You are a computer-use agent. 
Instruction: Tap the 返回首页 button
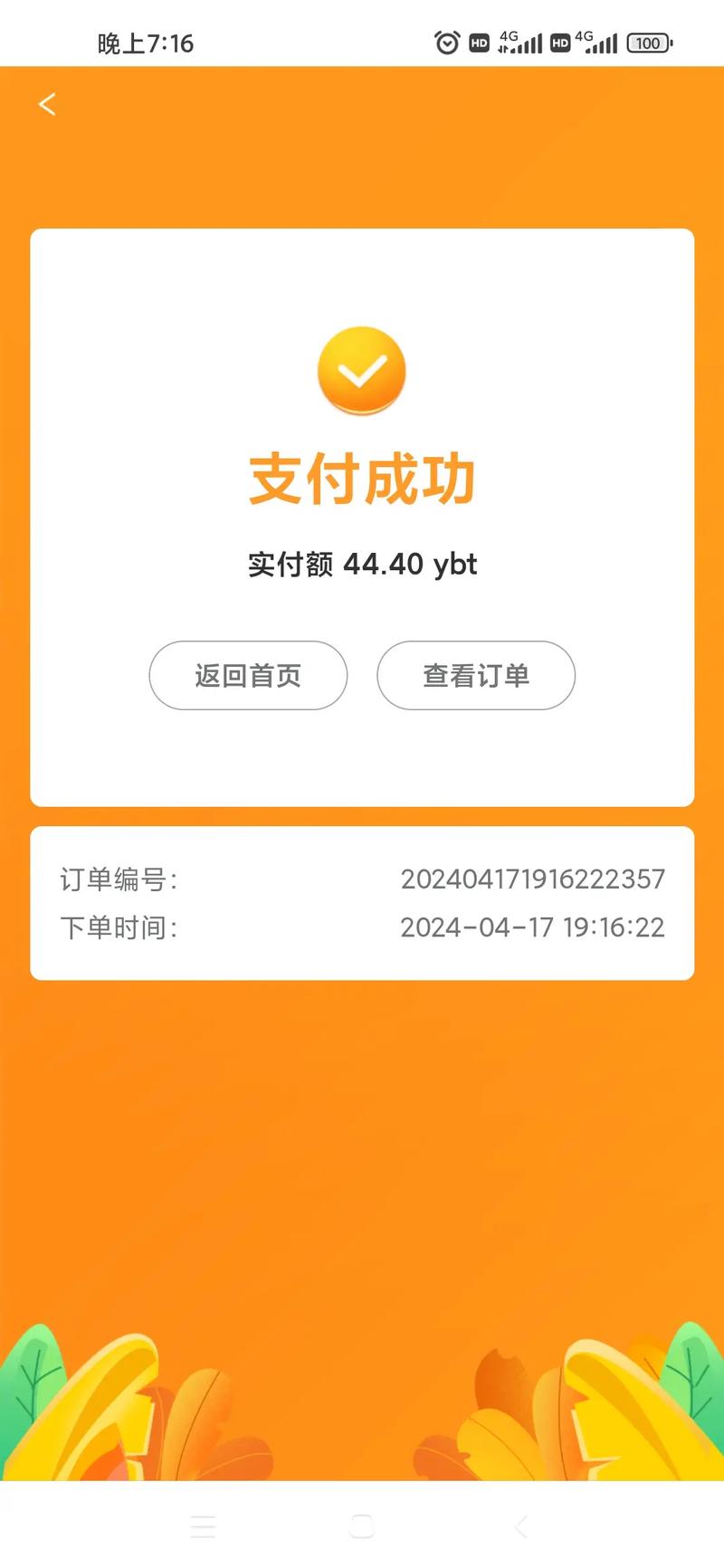click(x=248, y=675)
